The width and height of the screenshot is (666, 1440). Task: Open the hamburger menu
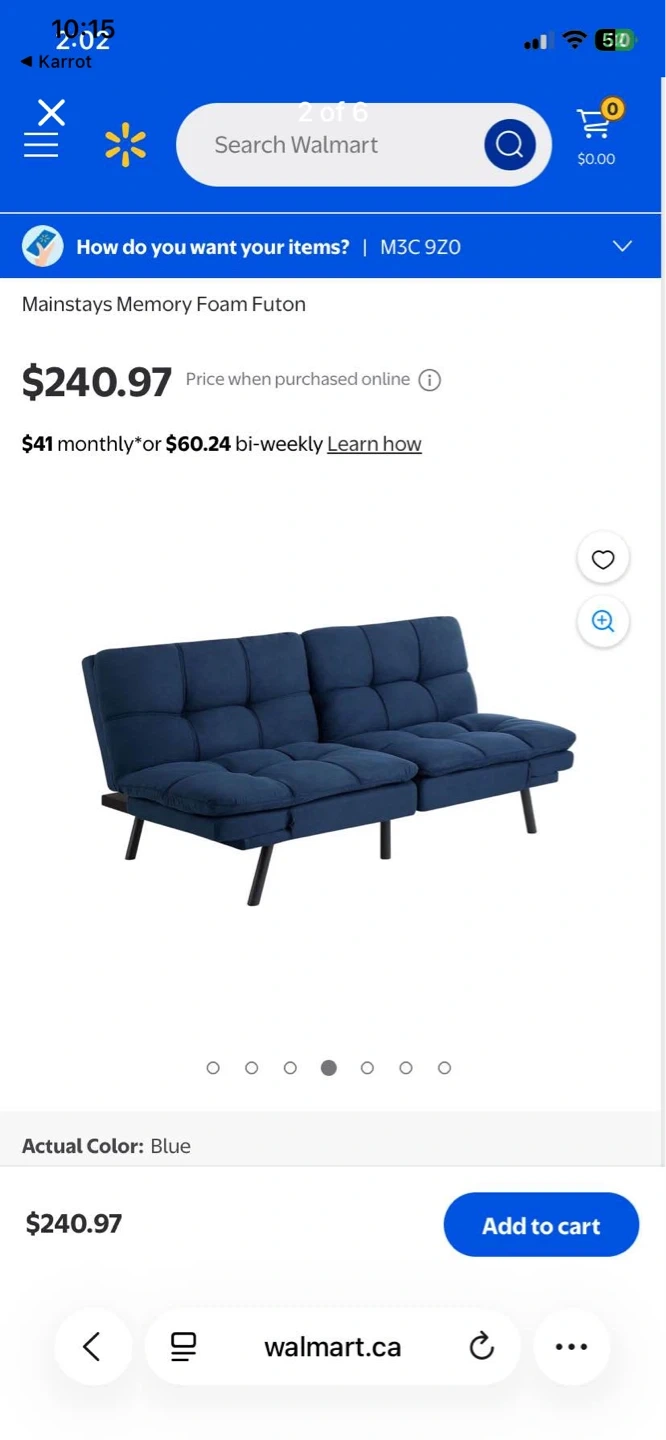point(41,146)
